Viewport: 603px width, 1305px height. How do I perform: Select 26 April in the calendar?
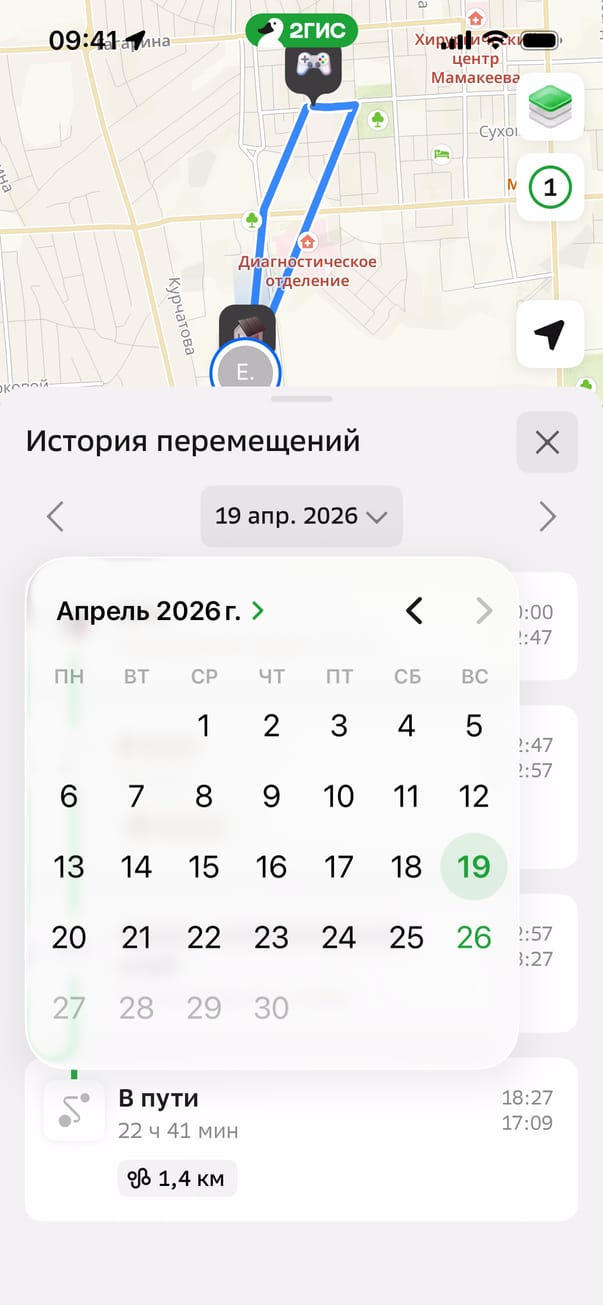coord(473,937)
